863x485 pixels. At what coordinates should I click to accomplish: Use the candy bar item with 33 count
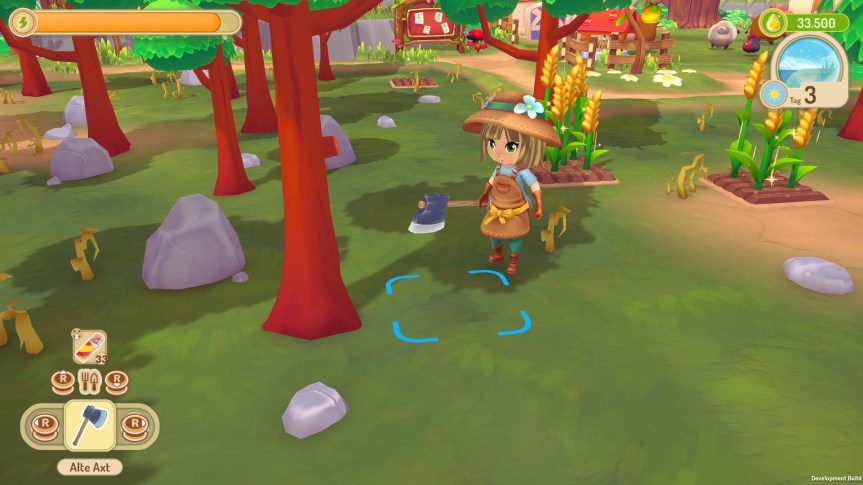(x=89, y=348)
